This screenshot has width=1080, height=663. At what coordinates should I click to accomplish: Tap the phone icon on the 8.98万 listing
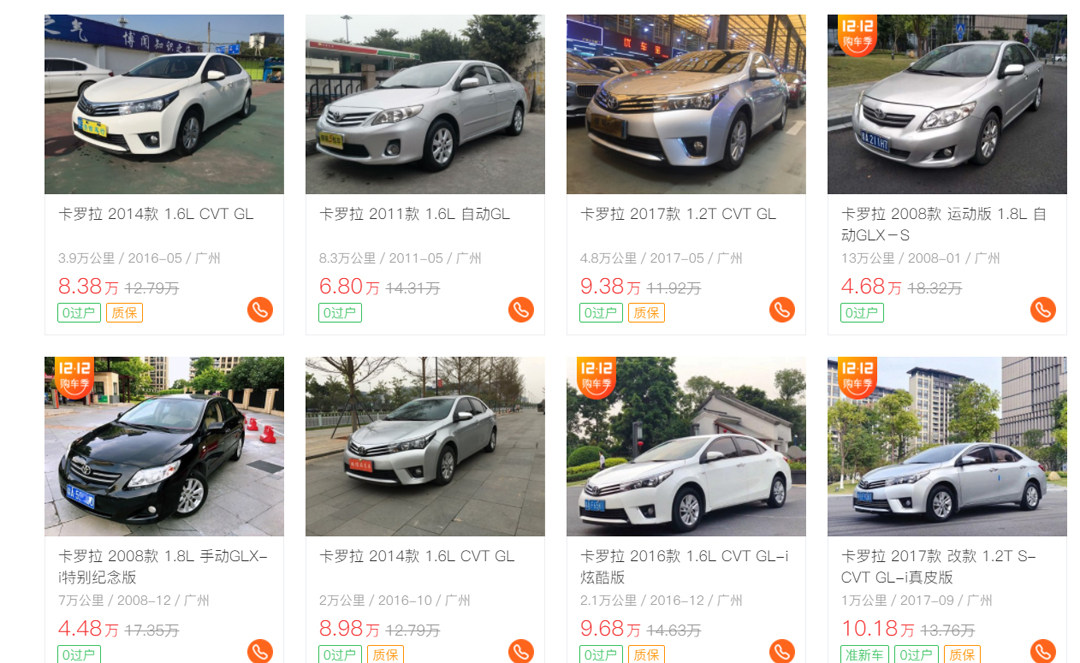pyautogui.click(x=521, y=651)
